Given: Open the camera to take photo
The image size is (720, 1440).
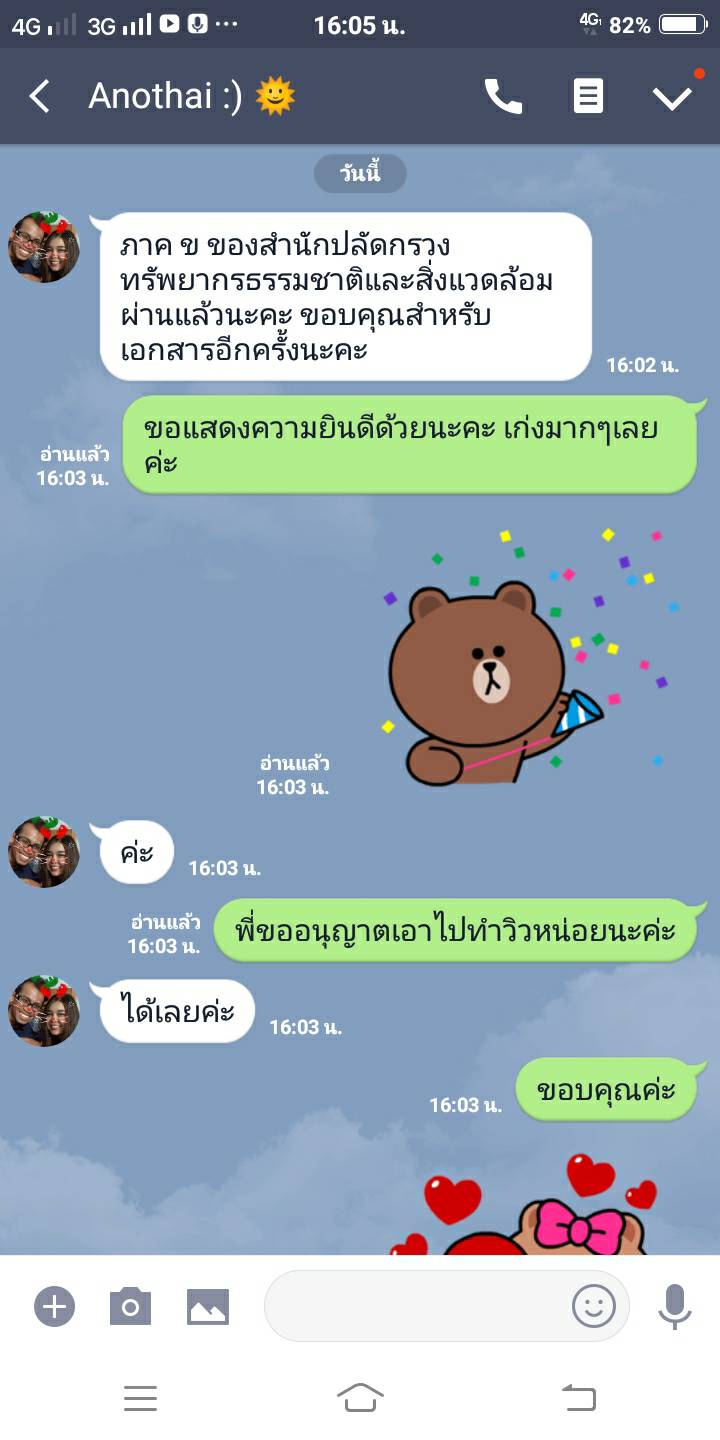Looking at the screenshot, I should pos(130,1306).
